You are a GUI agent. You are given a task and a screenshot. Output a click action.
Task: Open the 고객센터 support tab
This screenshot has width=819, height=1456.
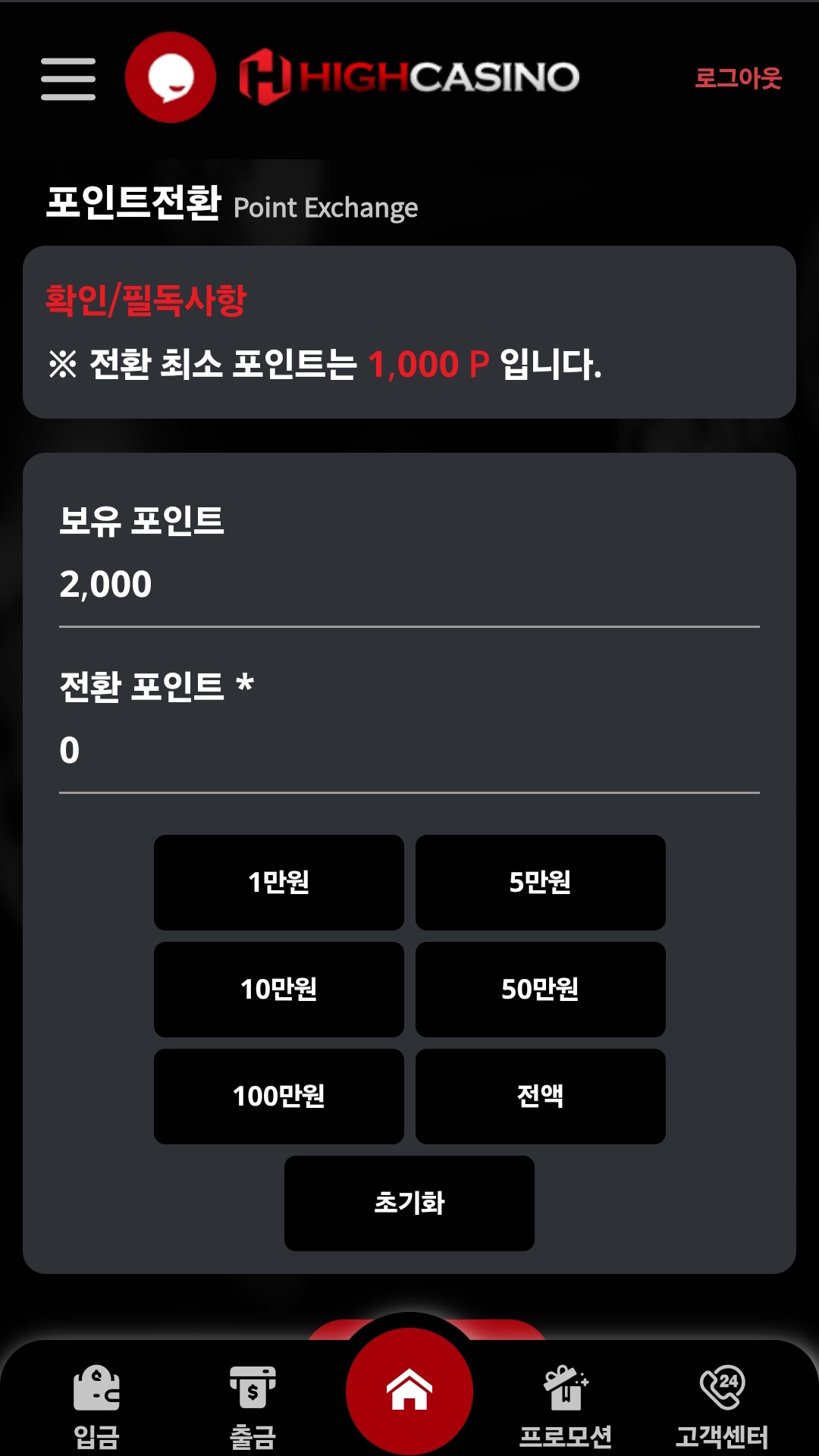(722, 1405)
